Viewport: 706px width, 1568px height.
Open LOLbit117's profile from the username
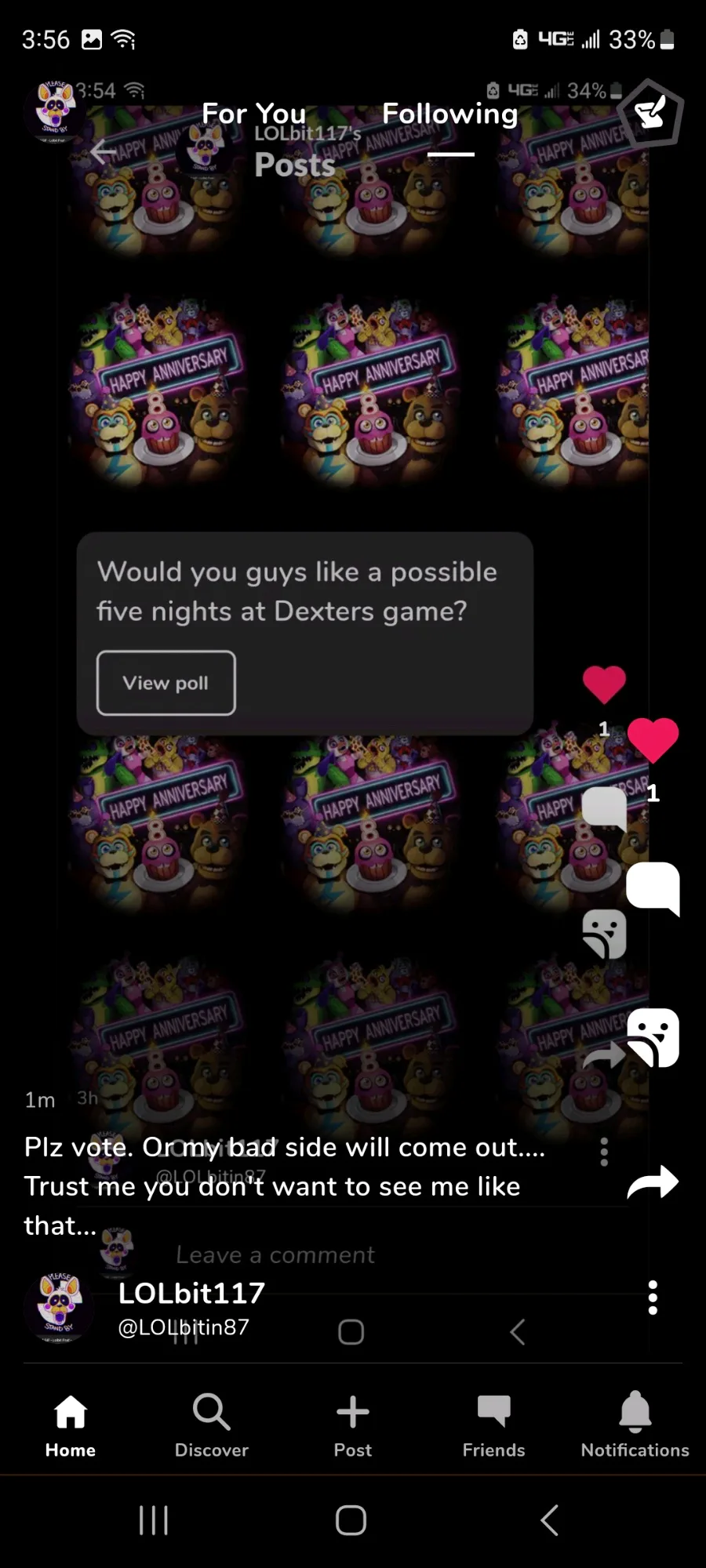191,1294
